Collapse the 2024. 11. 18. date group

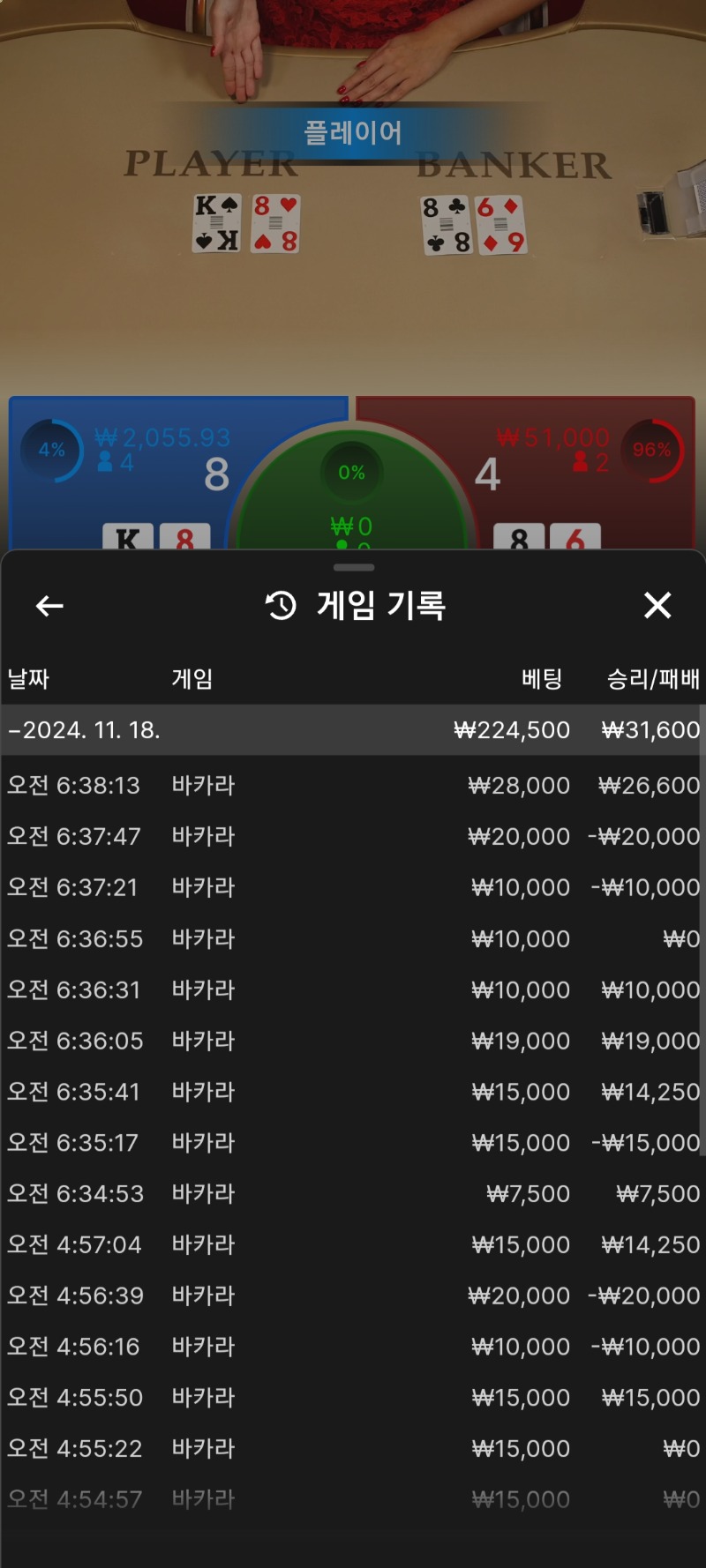click(x=85, y=730)
